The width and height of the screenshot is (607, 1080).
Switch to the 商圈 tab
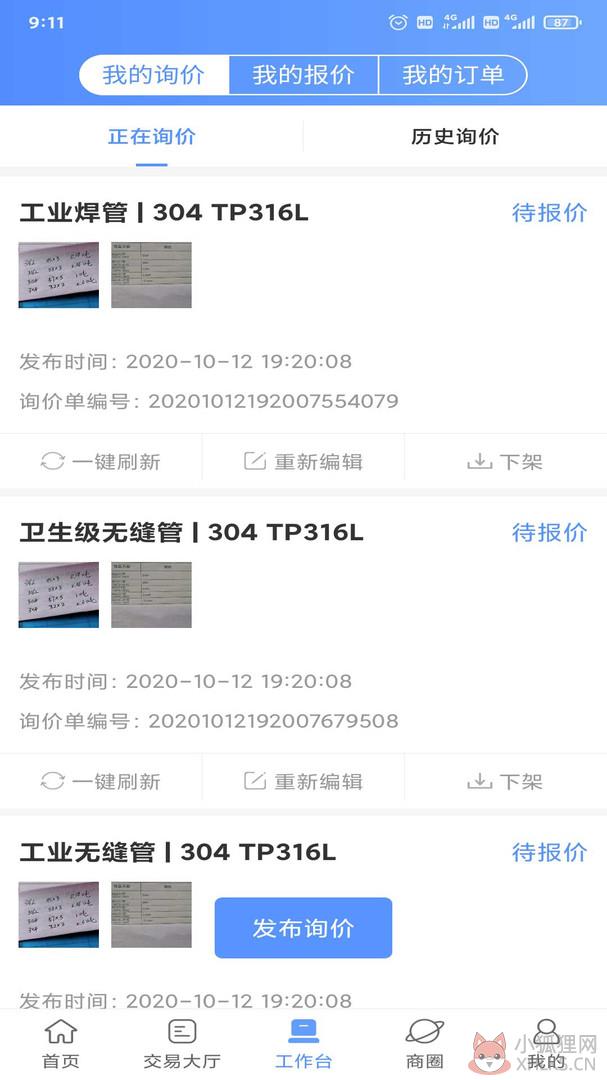pos(424,1044)
